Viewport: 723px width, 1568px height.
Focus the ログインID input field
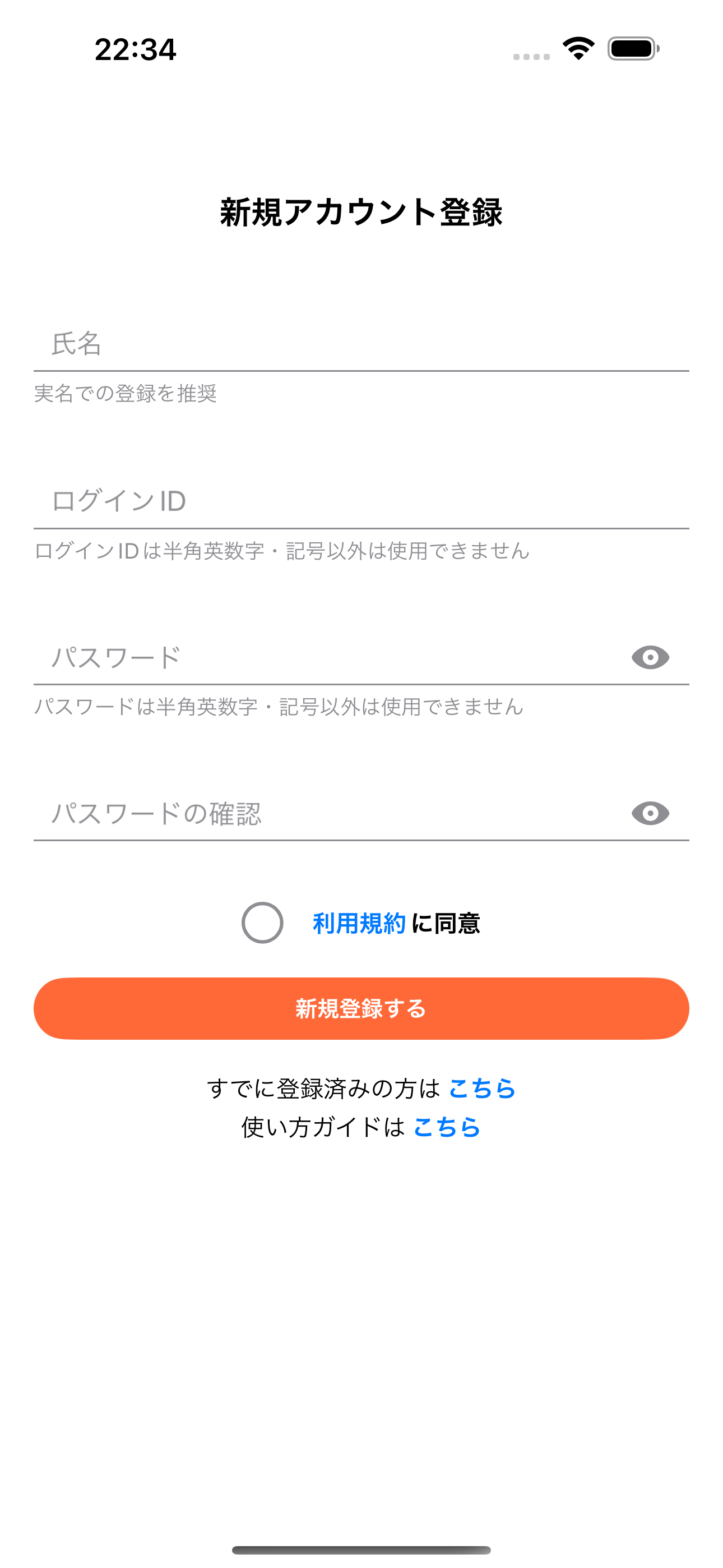[243, 500]
